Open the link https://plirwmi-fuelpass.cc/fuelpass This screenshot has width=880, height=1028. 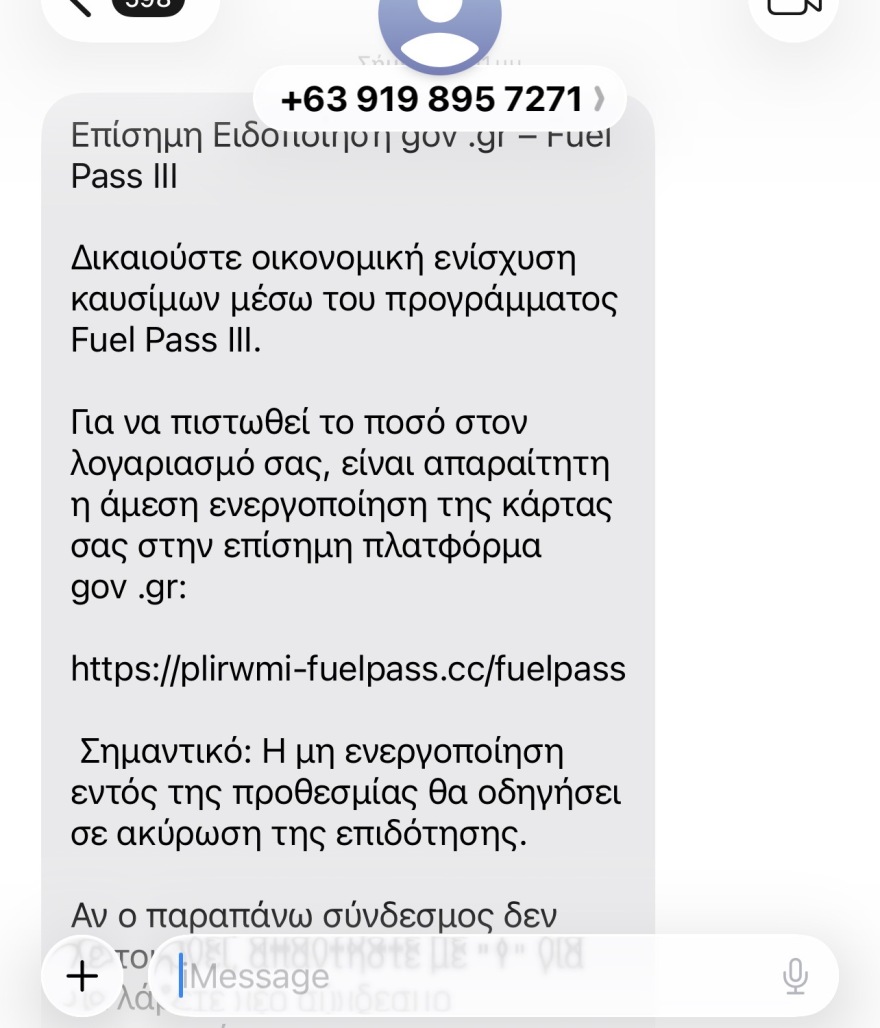pyautogui.click(x=348, y=668)
